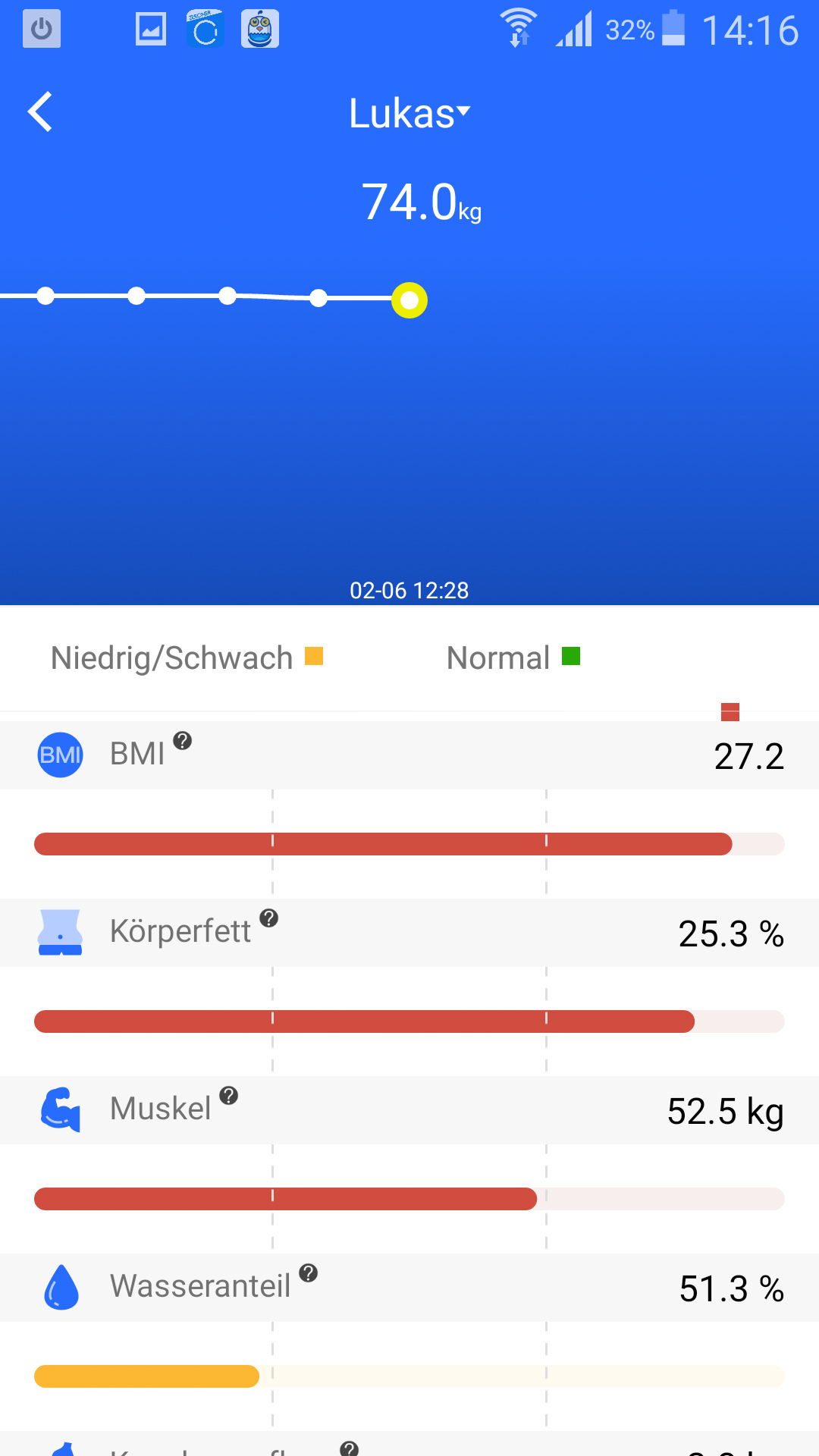The width and height of the screenshot is (819, 1456).
Task: Select the yellow highlighted weight point
Action: tap(409, 300)
